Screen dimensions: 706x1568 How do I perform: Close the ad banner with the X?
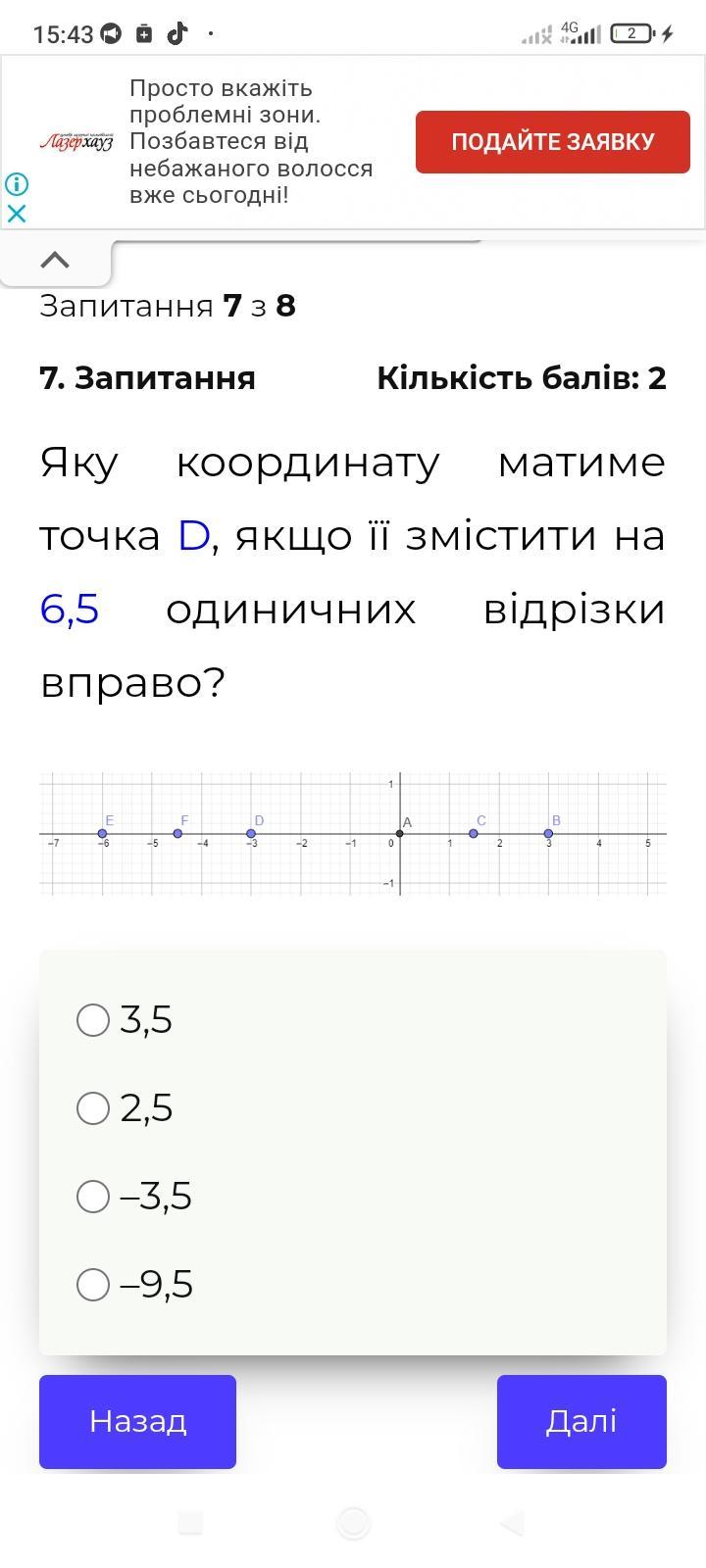[x=17, y=213]
